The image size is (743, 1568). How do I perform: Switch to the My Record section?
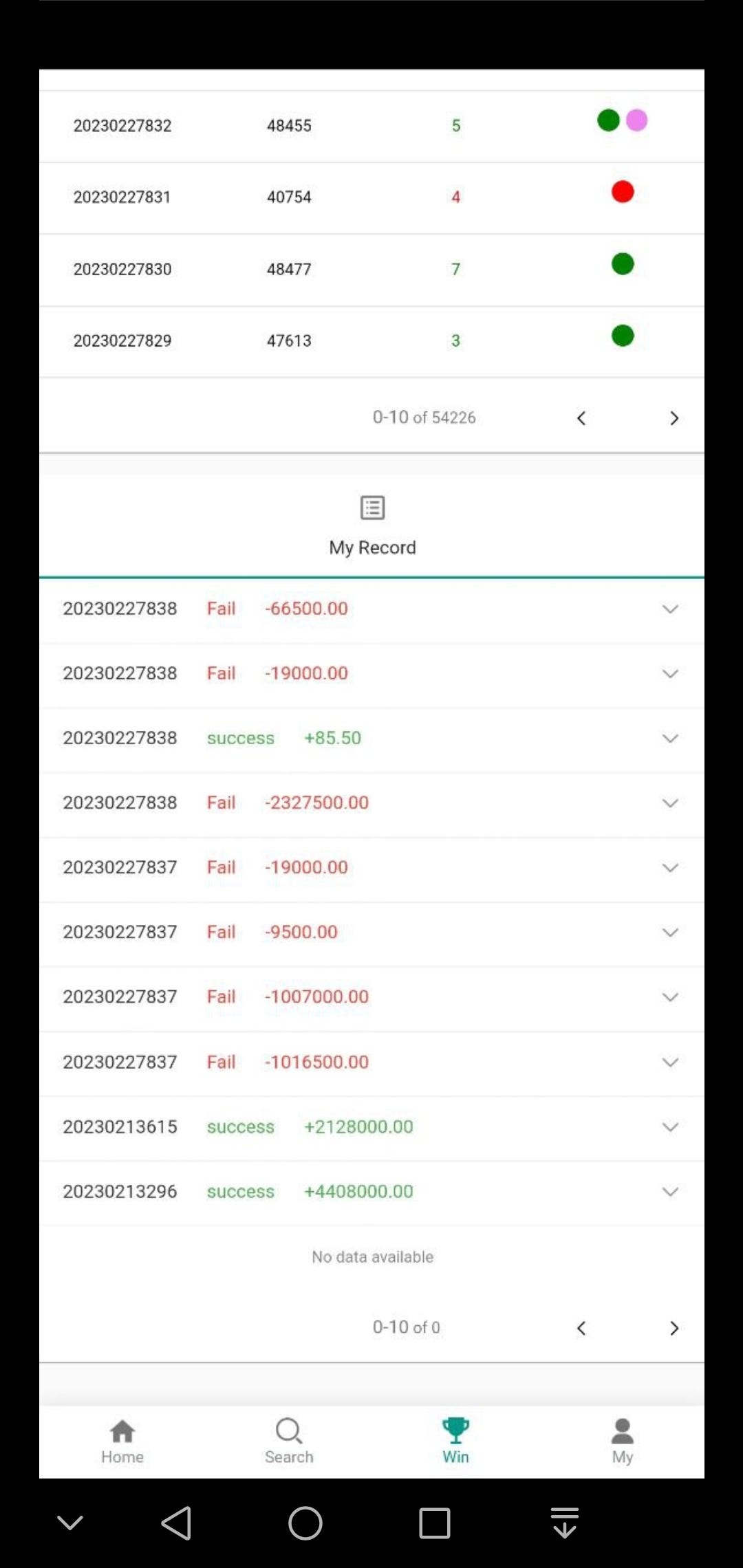[371, 547]
